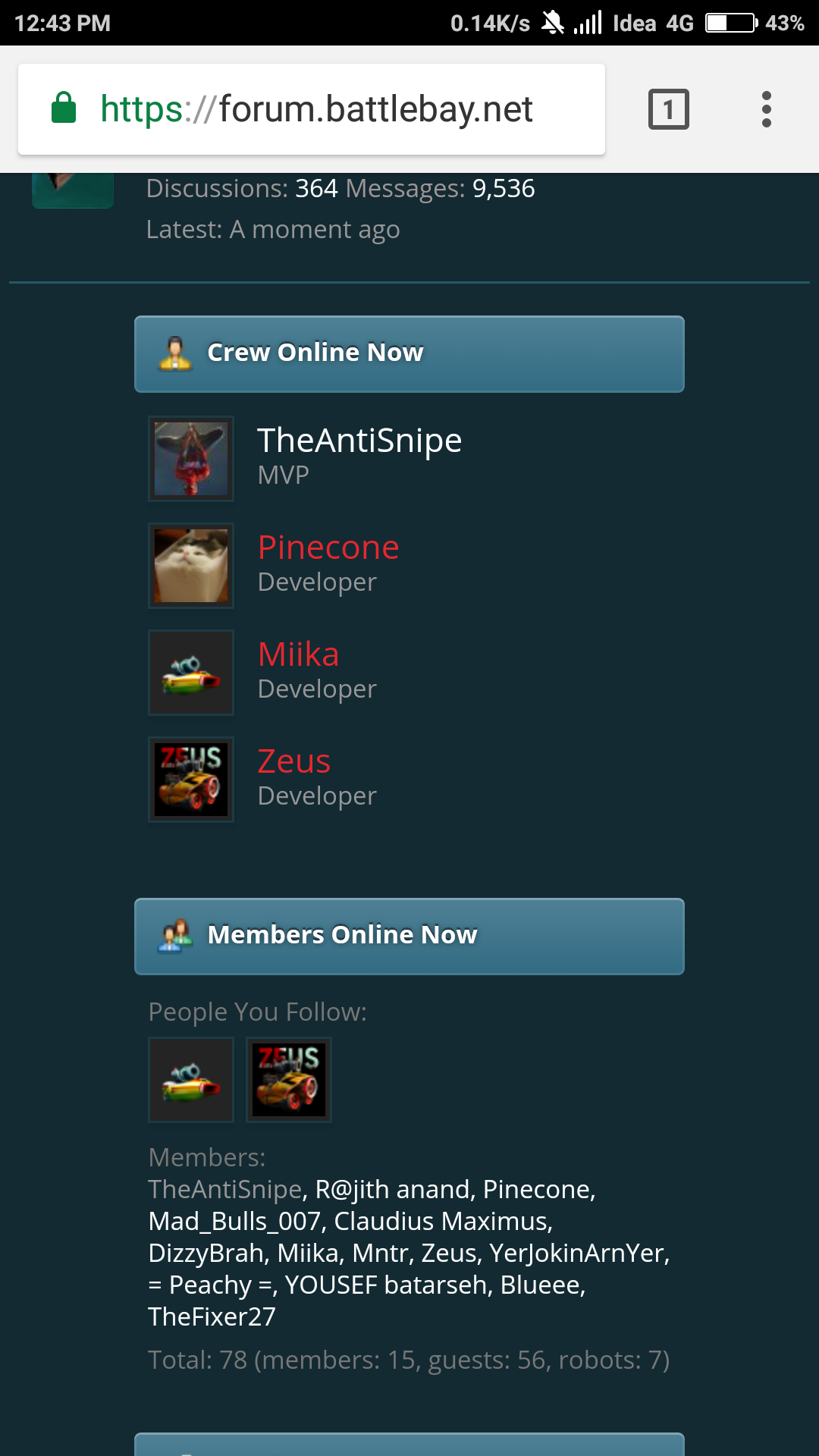The height and width of the screenshot is (1456, 819).
Task: Open followed Miika avatar under People You Follow
Action: coord(191,1080)
